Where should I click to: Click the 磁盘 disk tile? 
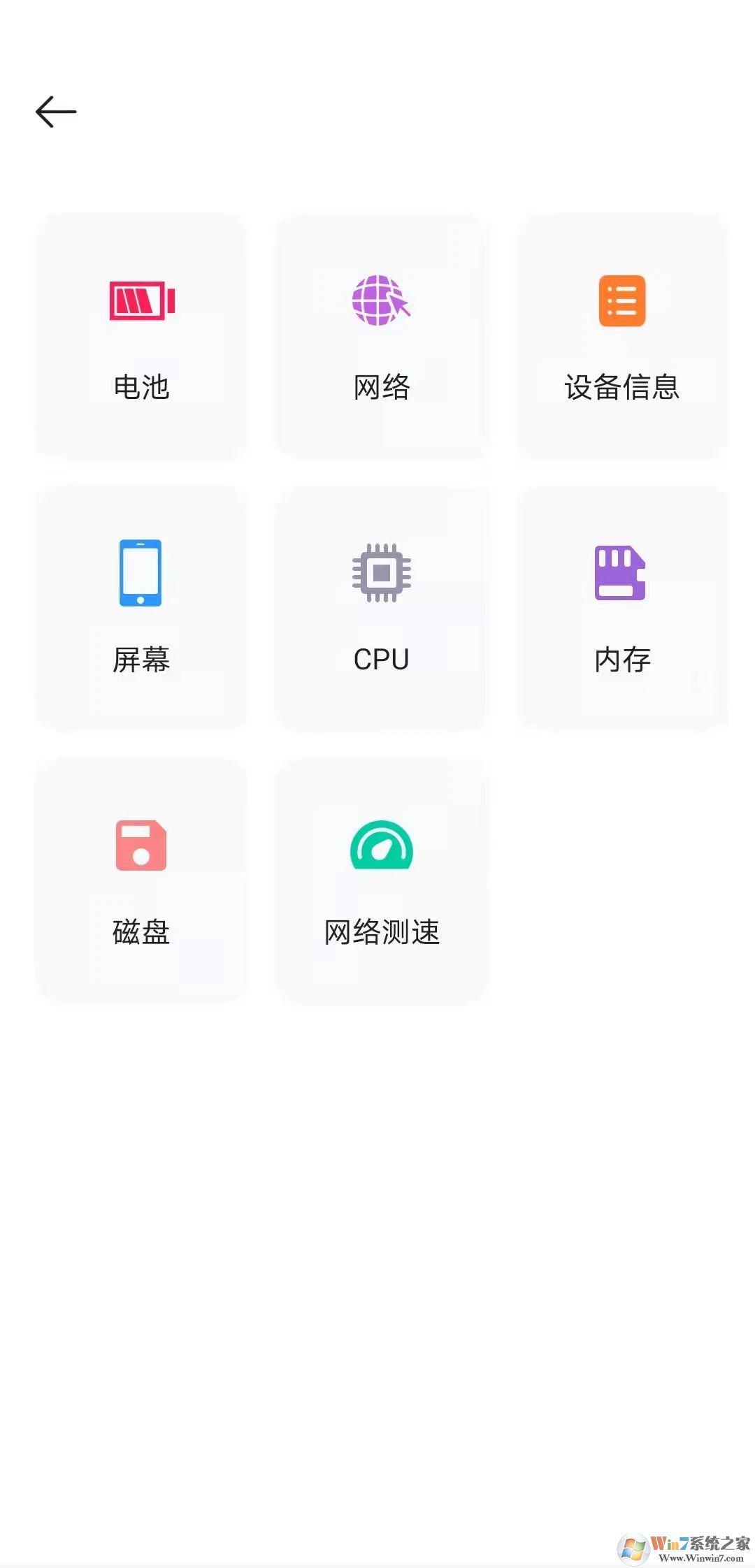(141, 930)
